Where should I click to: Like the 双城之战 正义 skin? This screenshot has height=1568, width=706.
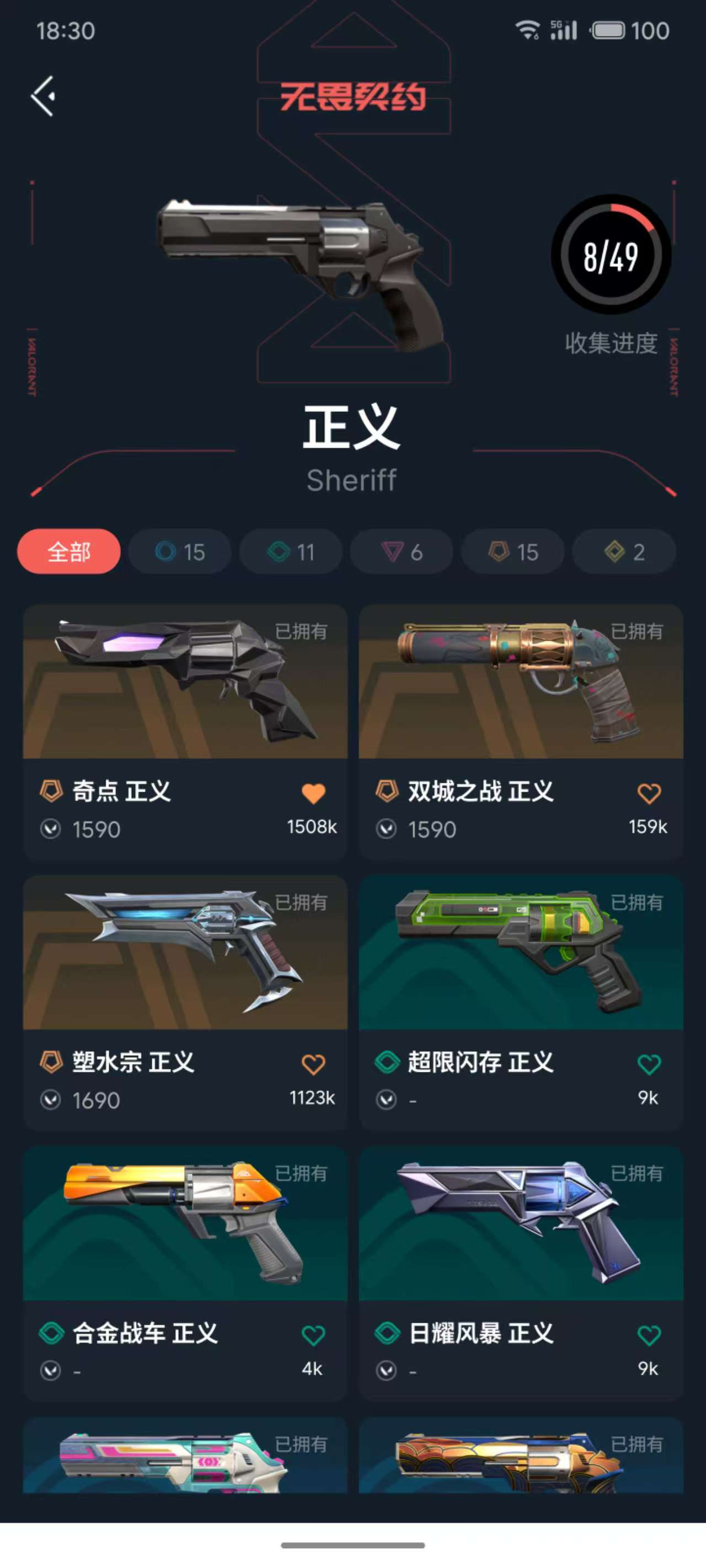pos(649,793)
